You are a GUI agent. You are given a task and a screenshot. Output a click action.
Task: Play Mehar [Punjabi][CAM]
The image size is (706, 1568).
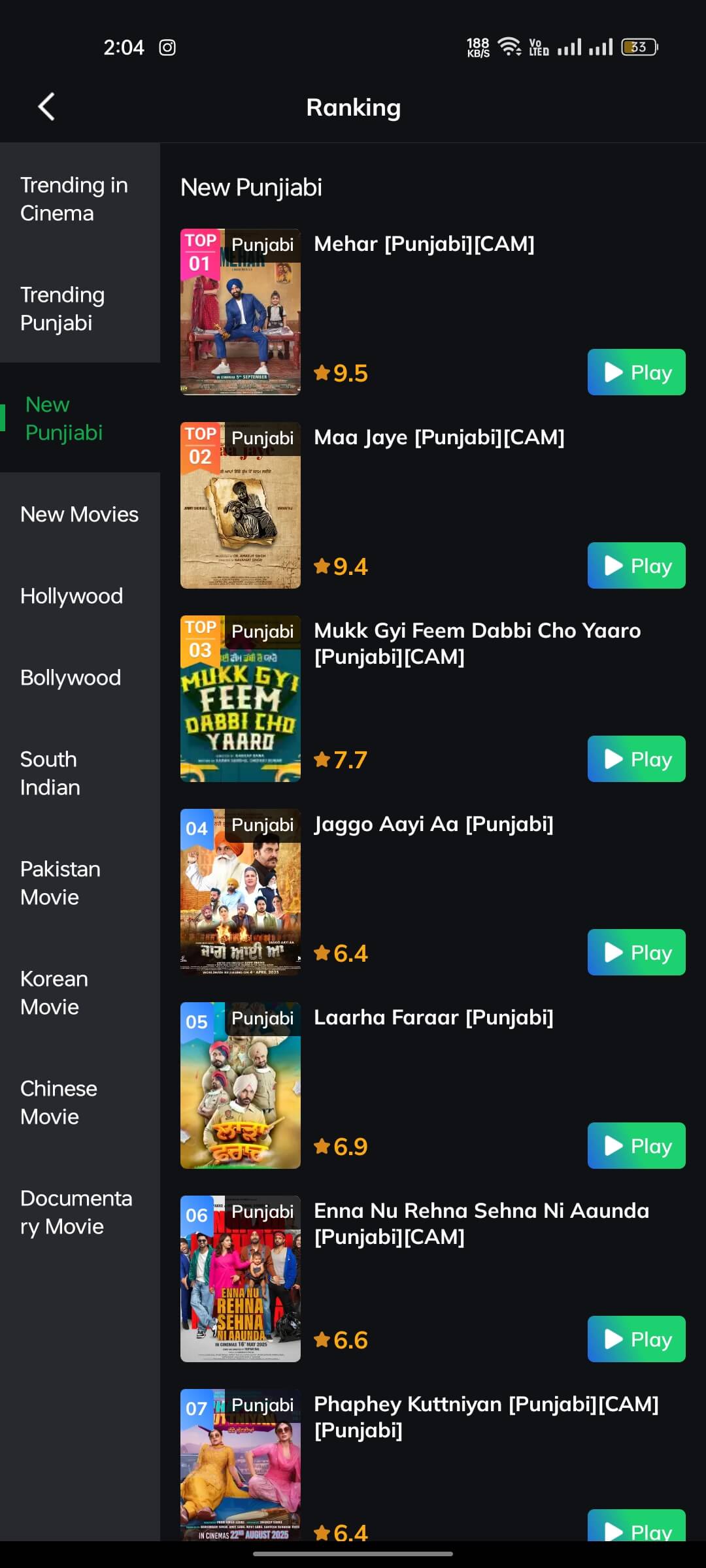coord(636,372)
